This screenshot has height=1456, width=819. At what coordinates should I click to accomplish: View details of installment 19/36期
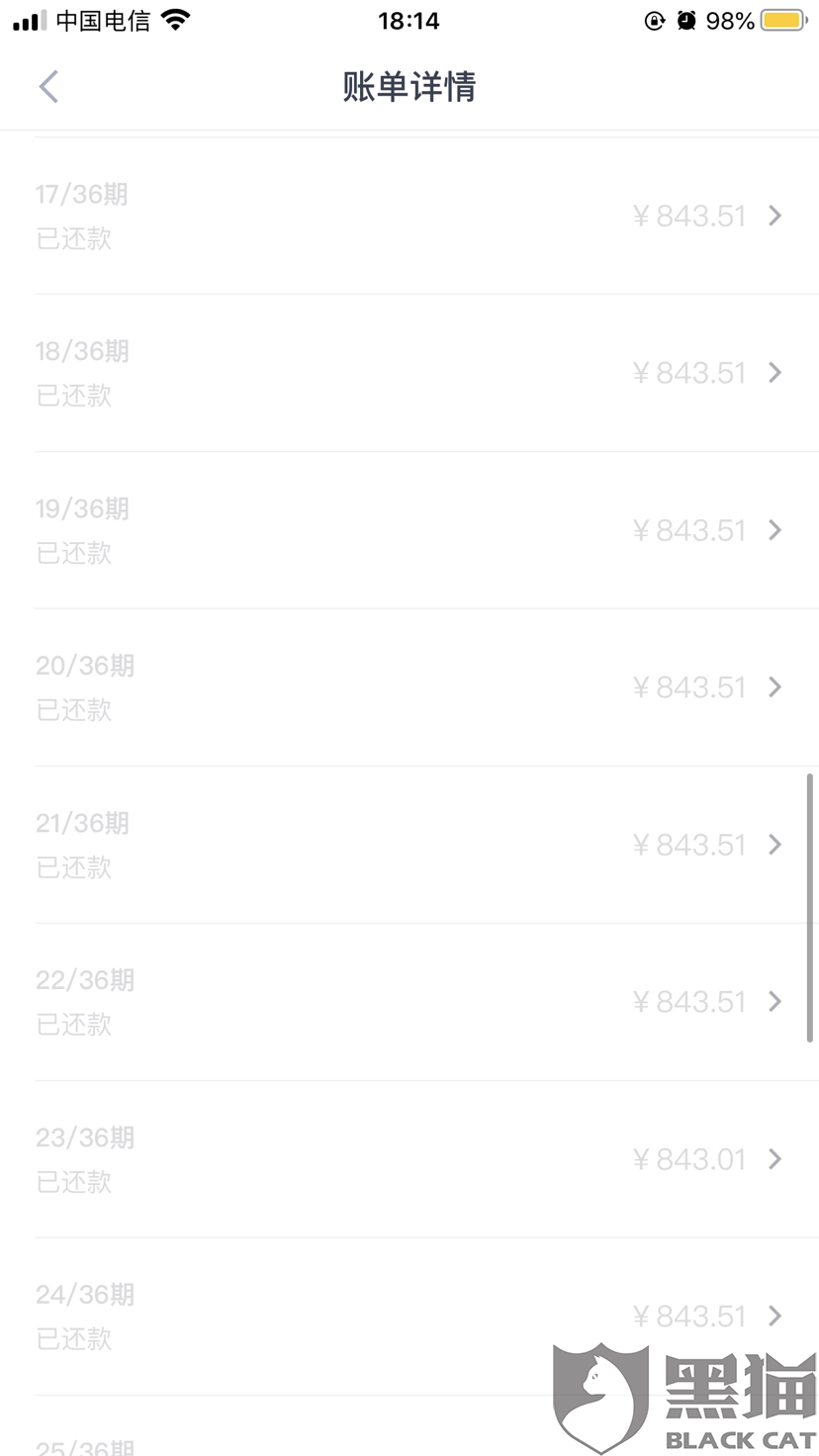409,530
